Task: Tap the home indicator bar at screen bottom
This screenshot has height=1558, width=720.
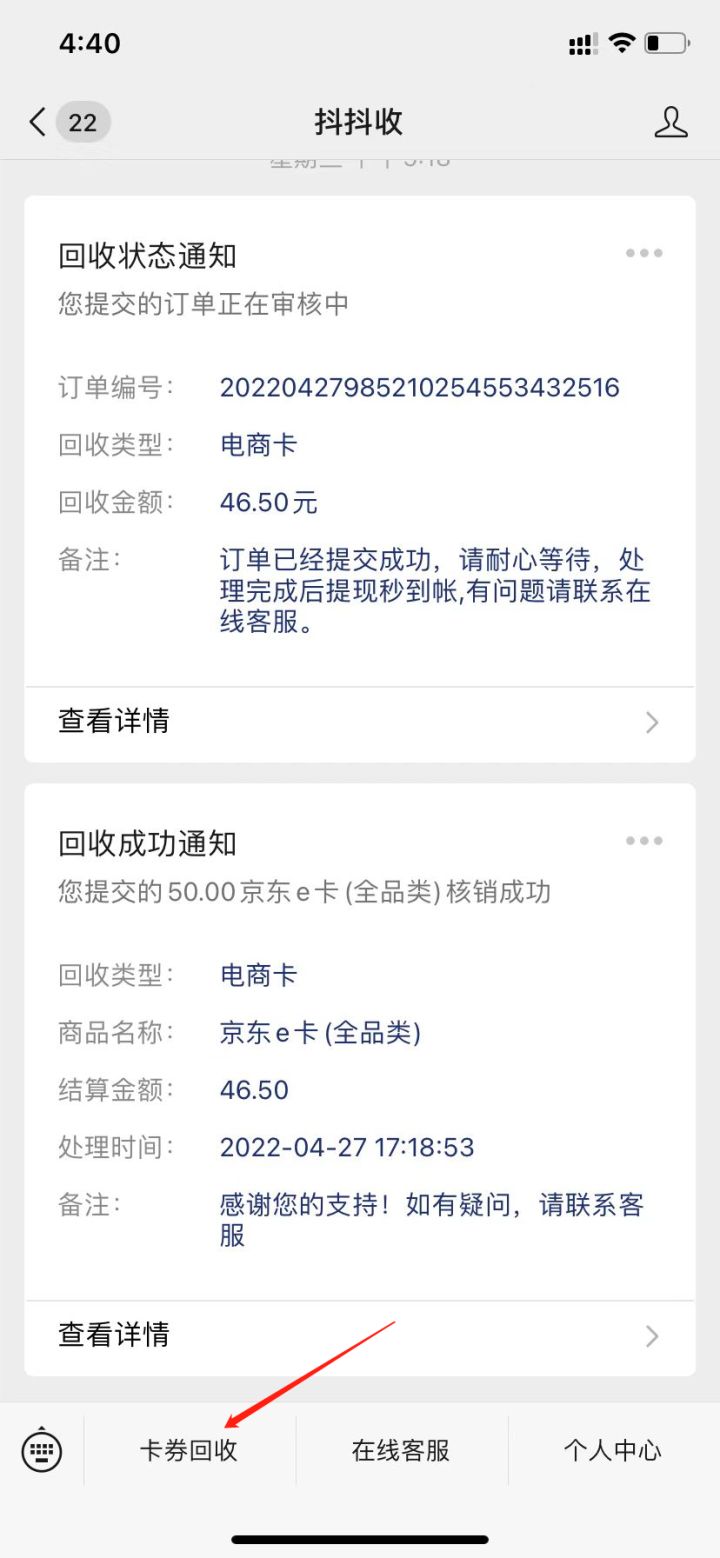Action: tap(360, 1540)
